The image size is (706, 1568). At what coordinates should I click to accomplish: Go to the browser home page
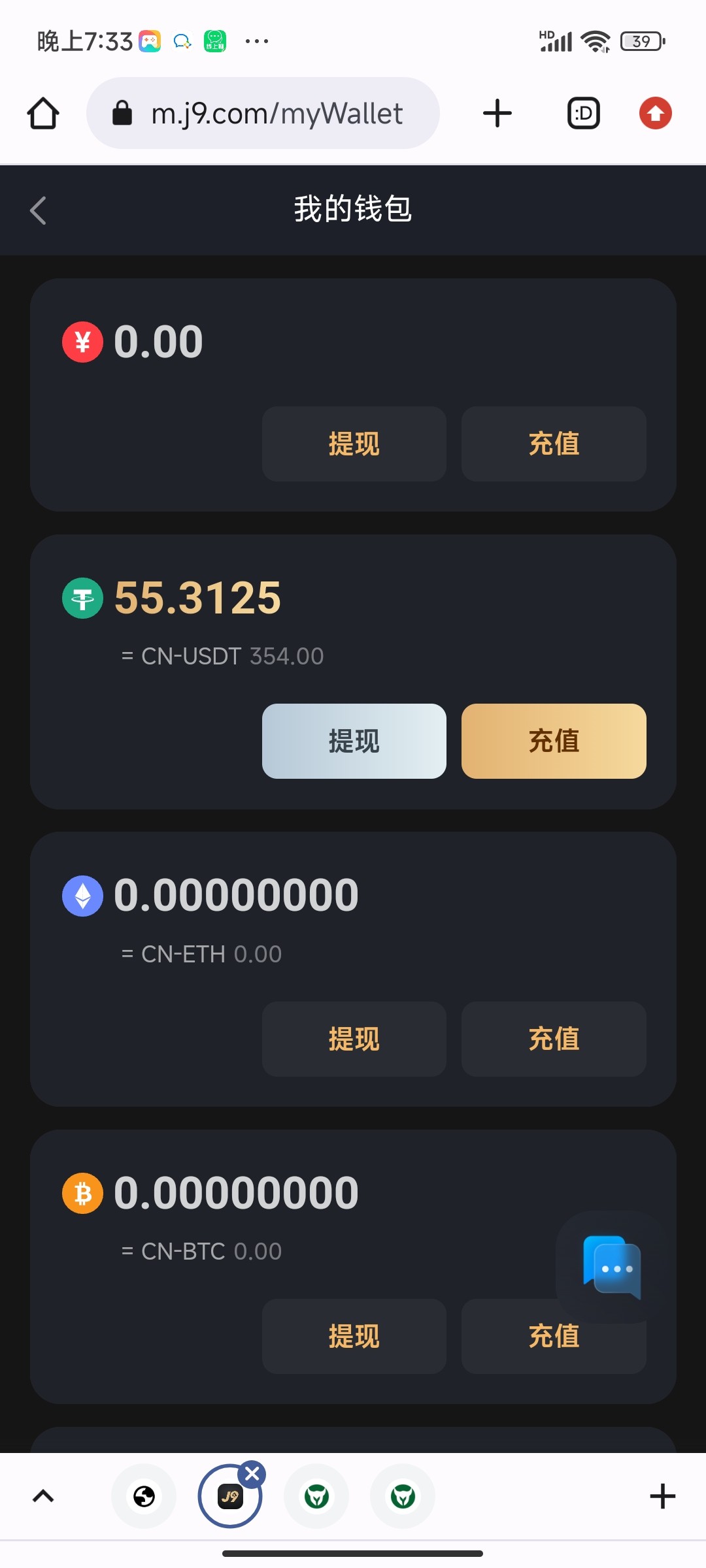(43, 114)
